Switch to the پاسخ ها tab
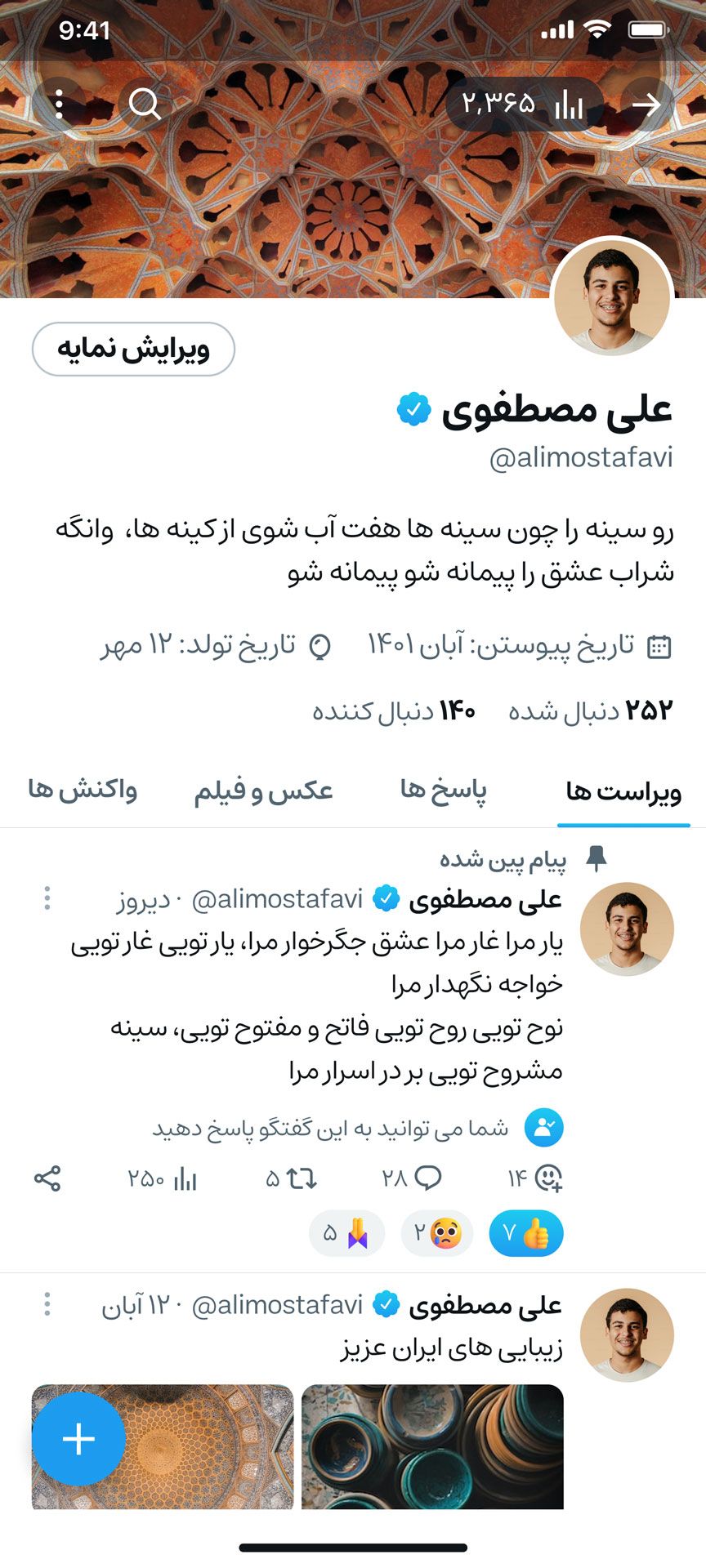 [443, 791]
